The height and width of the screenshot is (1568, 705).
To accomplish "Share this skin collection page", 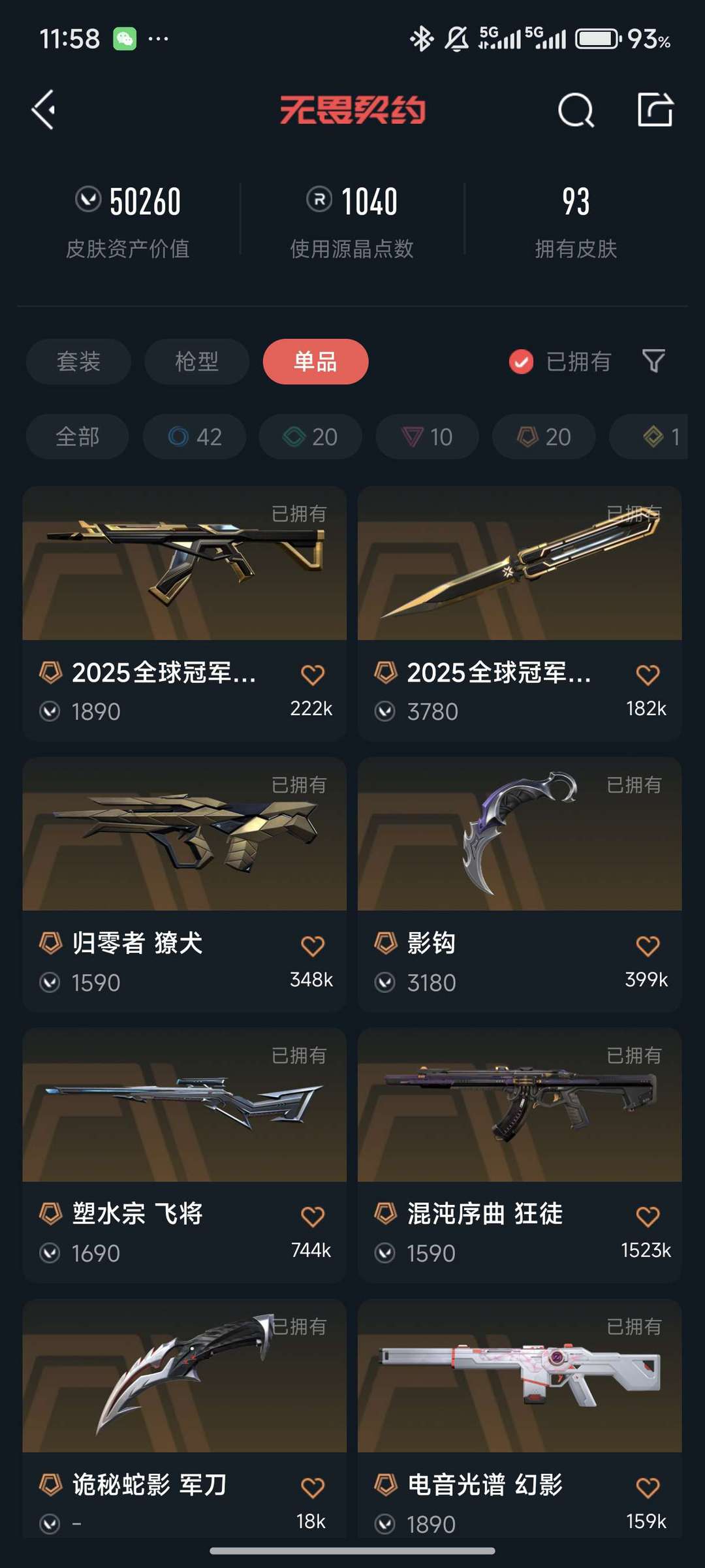I will point(655,110).
